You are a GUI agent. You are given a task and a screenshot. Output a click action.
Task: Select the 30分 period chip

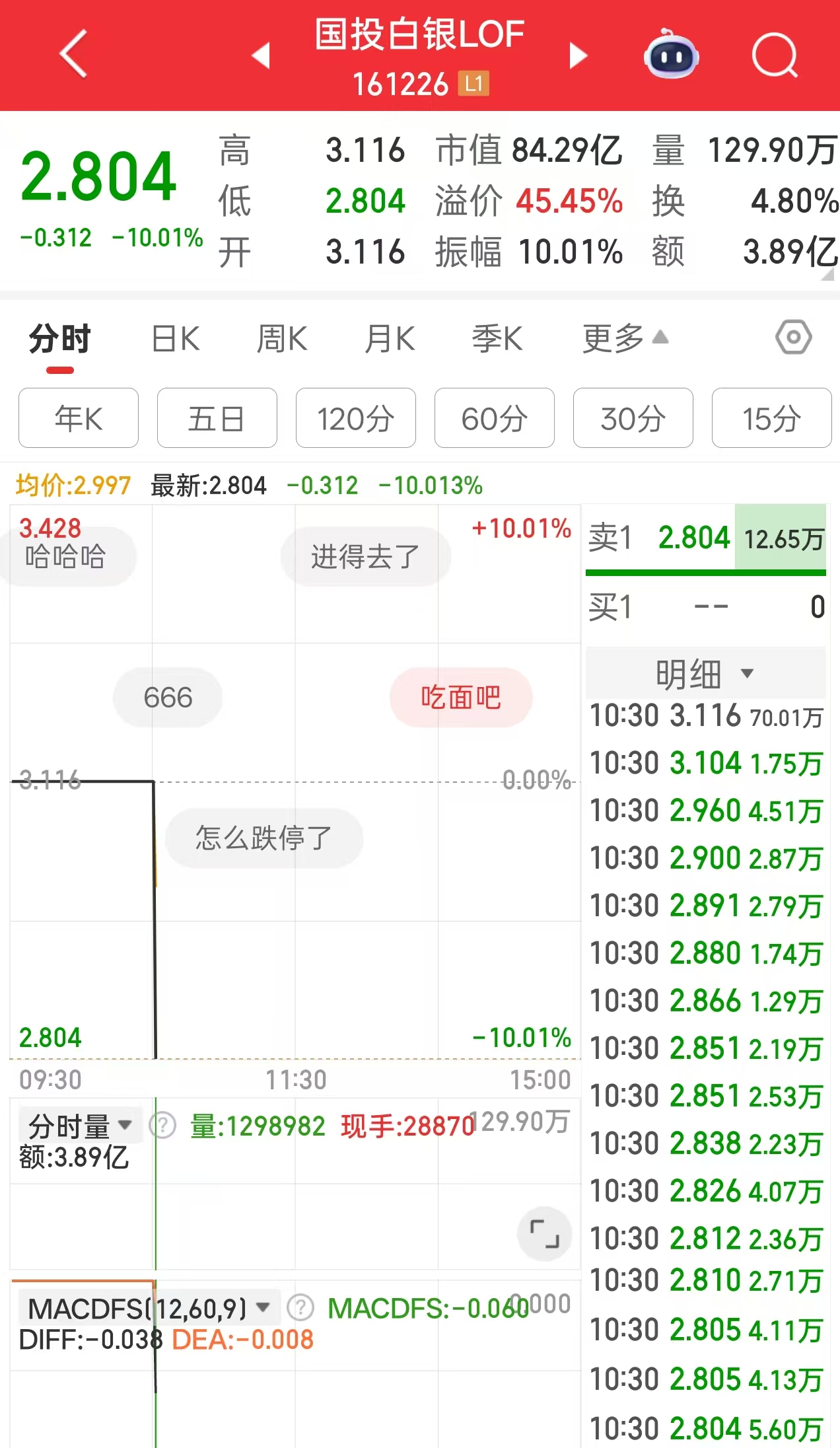(633, 418)
